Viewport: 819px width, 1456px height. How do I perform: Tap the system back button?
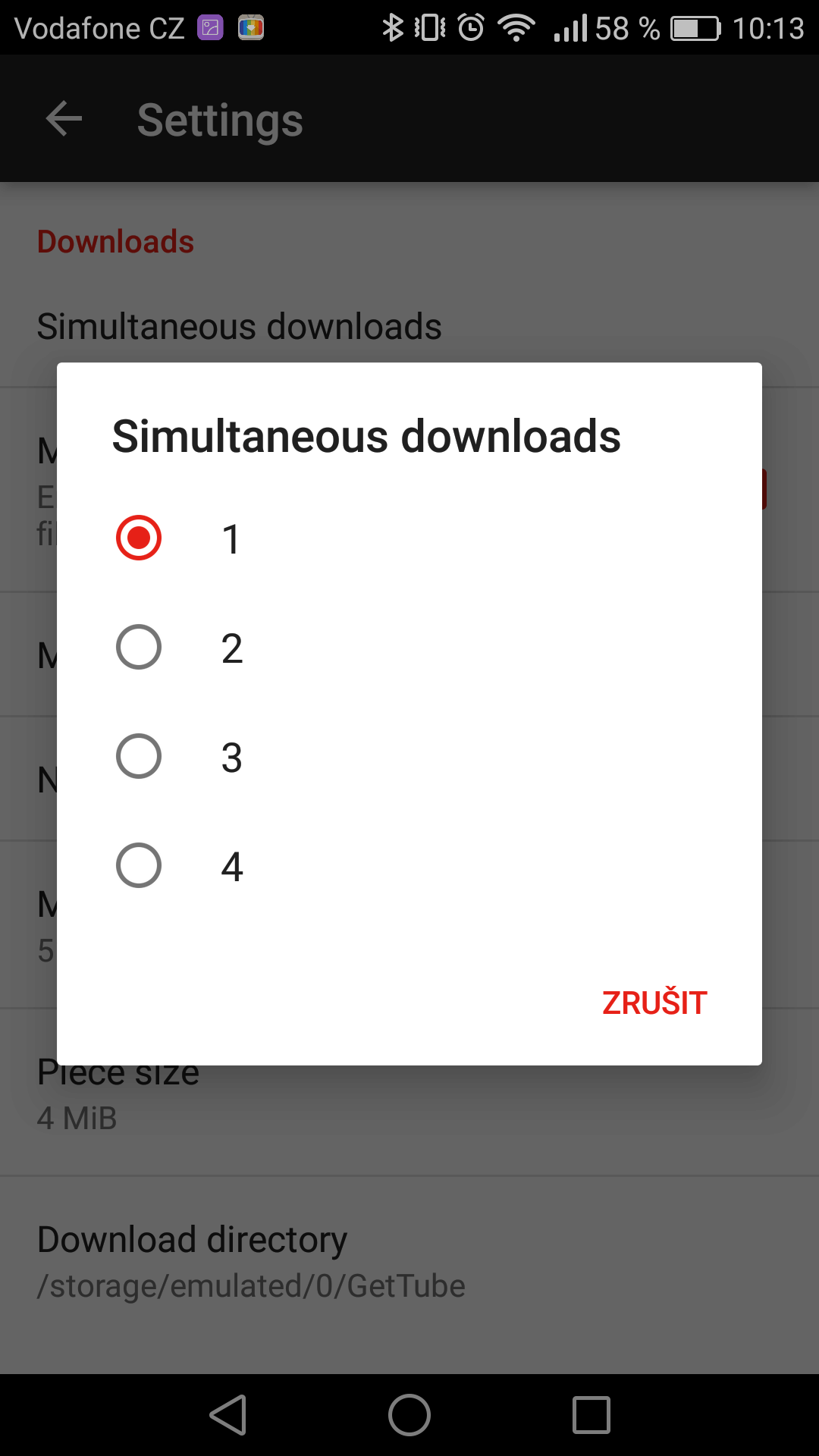(227, 1415)
